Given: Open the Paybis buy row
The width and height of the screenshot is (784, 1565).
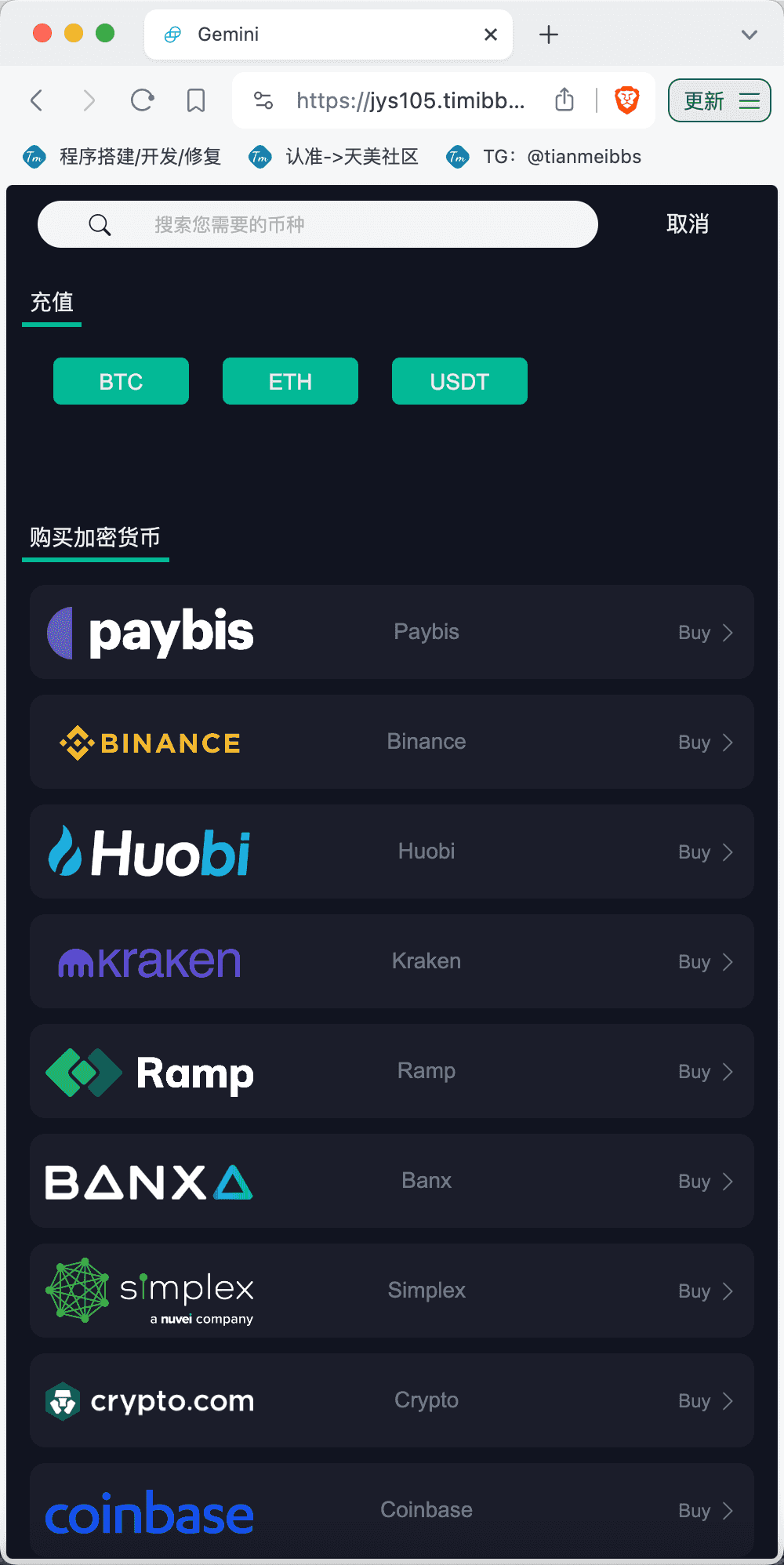Looking at the screenshot, I should [x=392, y=632].
